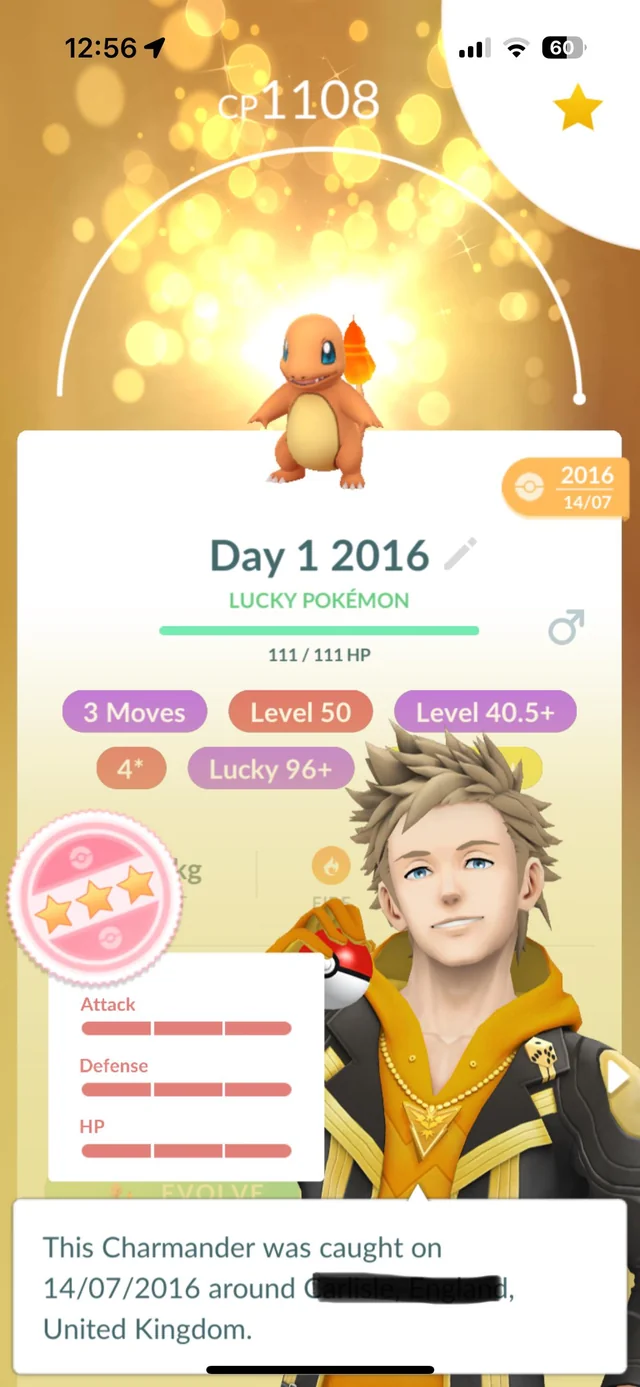Tap the 4* tag chip

(x=131, y=769)
